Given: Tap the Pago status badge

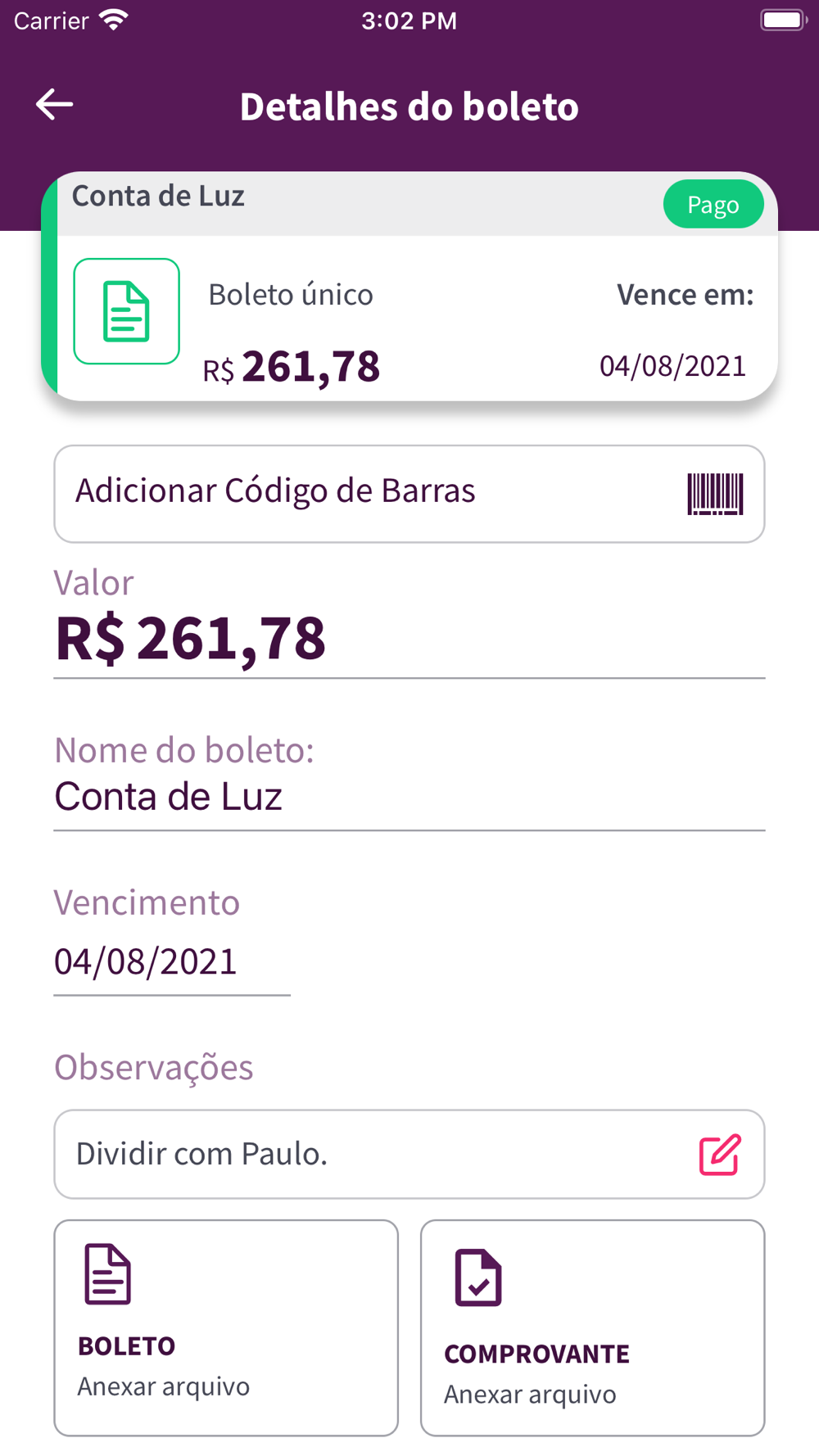Looking at the screenshot, I should [x=713, y=205].
